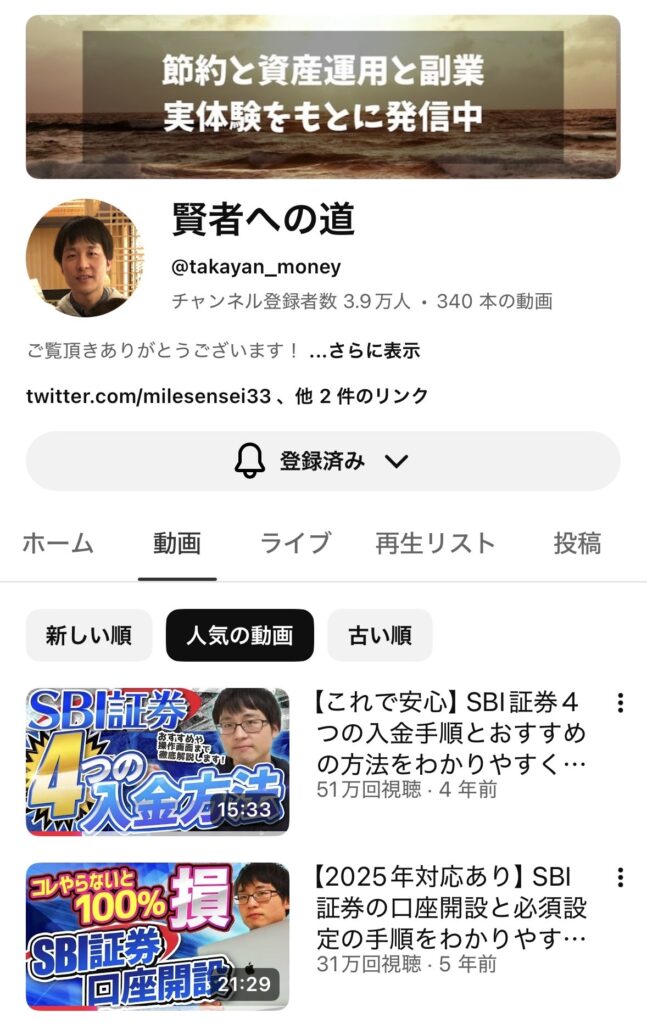Switch to the ホーム tab
The height and width of the screenshot is (1024, 647).
[58, 543]
